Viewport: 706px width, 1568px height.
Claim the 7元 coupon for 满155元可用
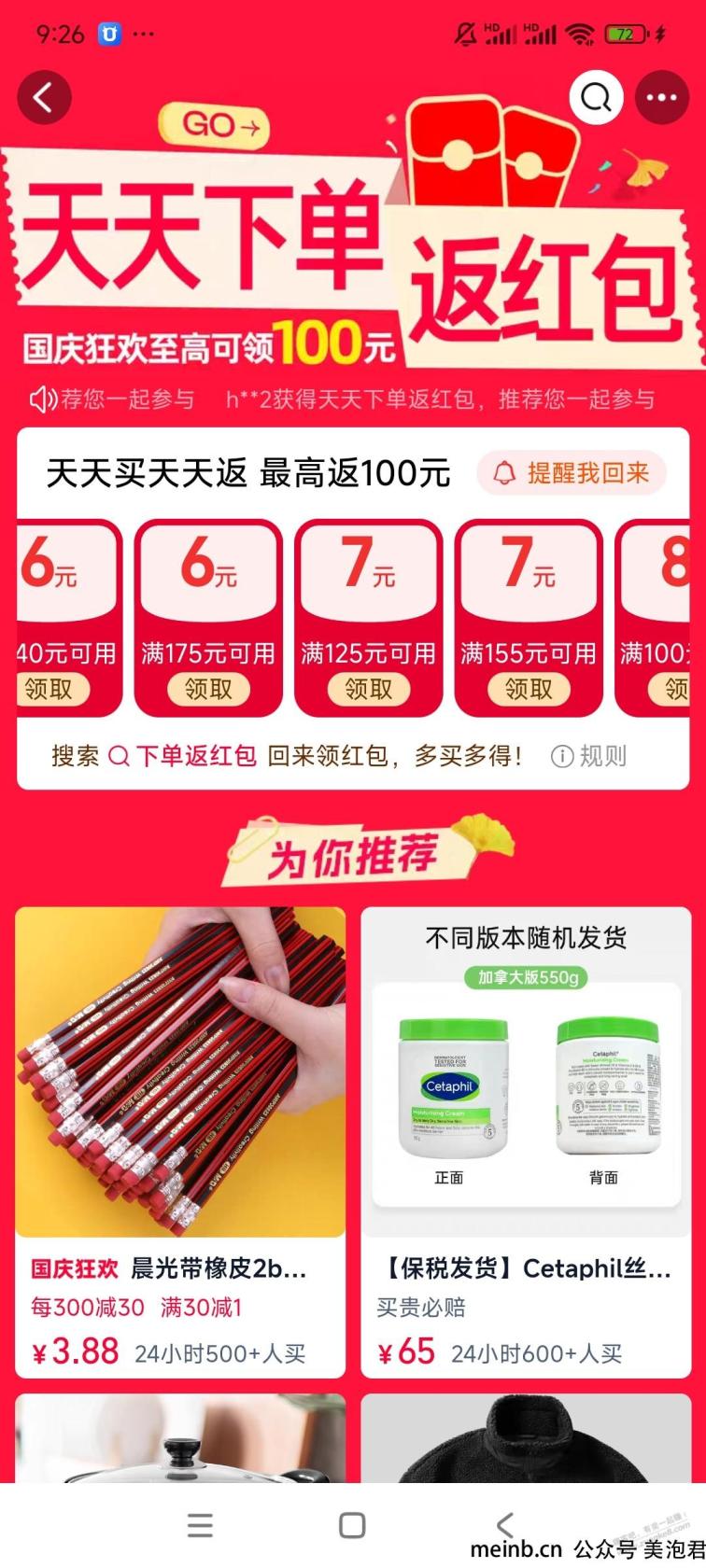point(529,689)
